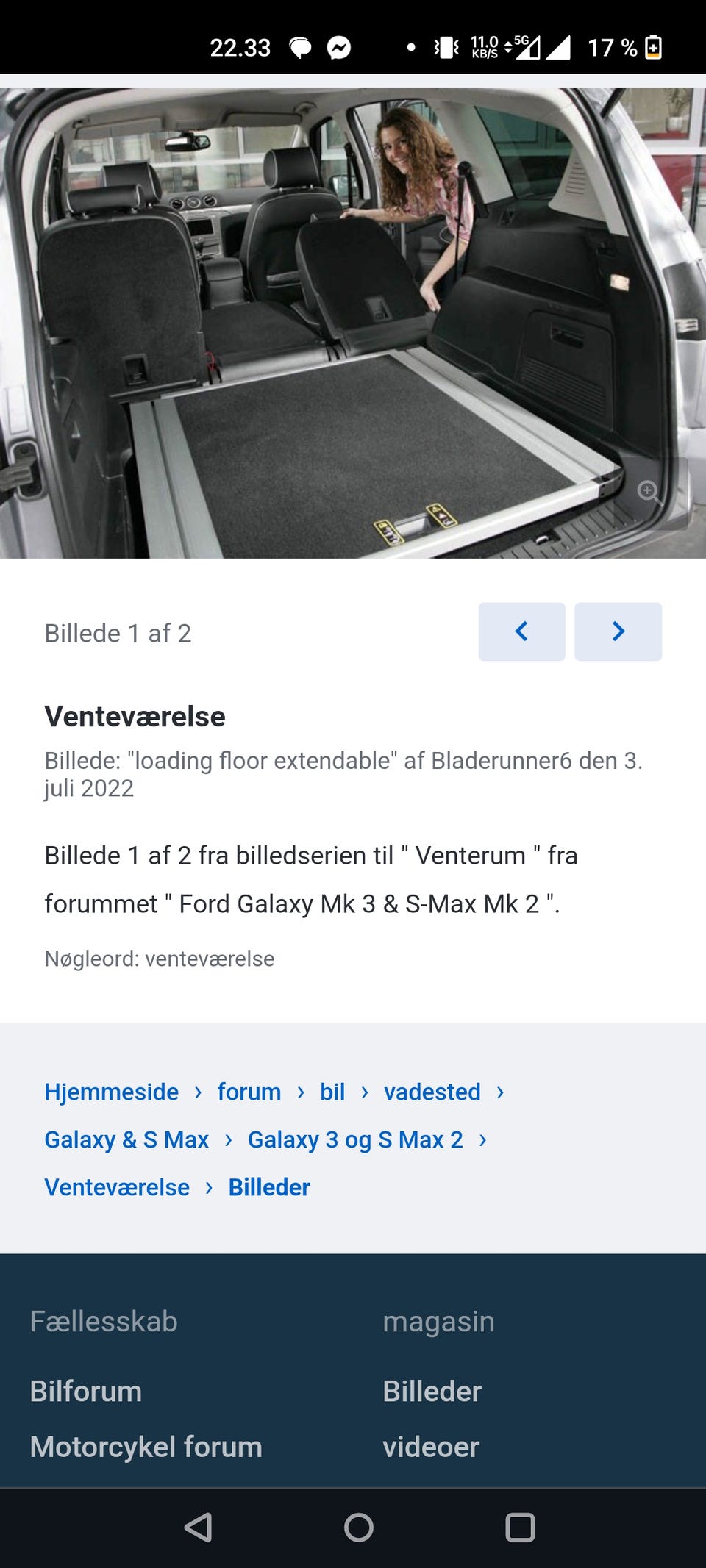Visit the videoer section
Image resolution: width=706 pixels, height=1568 pixels.
pos(431,1445)
